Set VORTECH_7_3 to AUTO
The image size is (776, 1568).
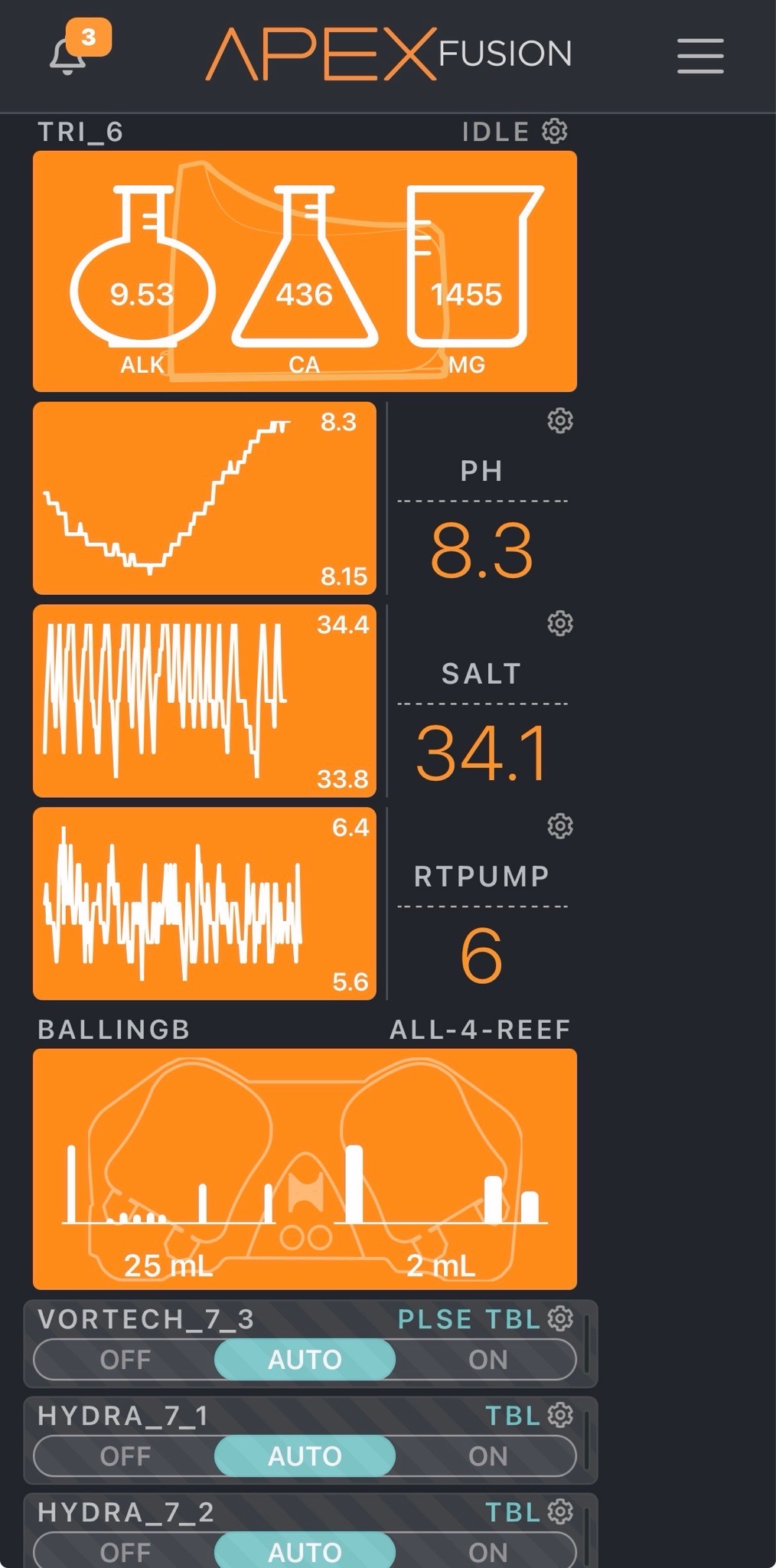point(305,1360)
